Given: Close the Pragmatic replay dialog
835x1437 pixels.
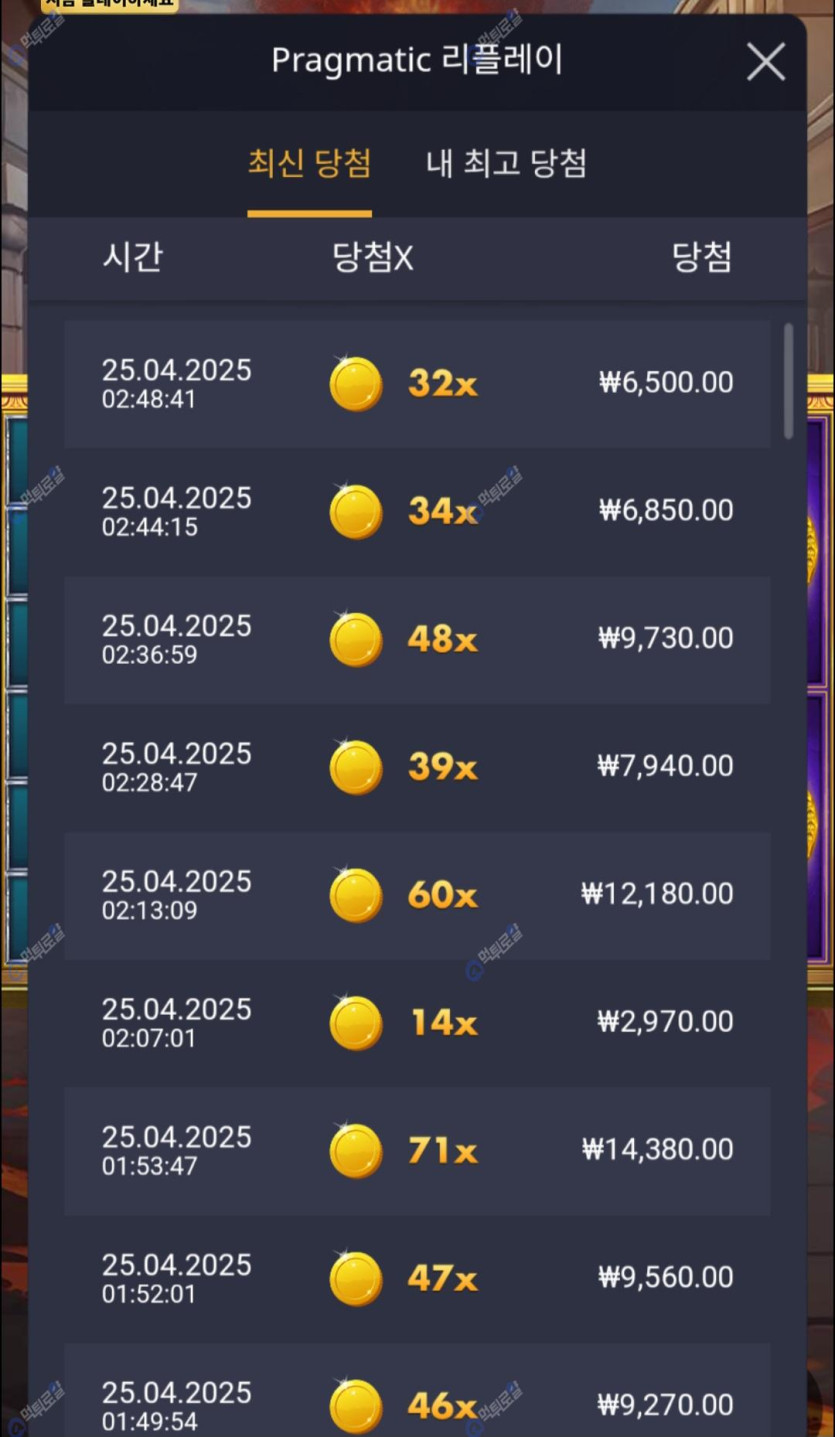Looking at the screenshot, I should (x=765, y=62).
